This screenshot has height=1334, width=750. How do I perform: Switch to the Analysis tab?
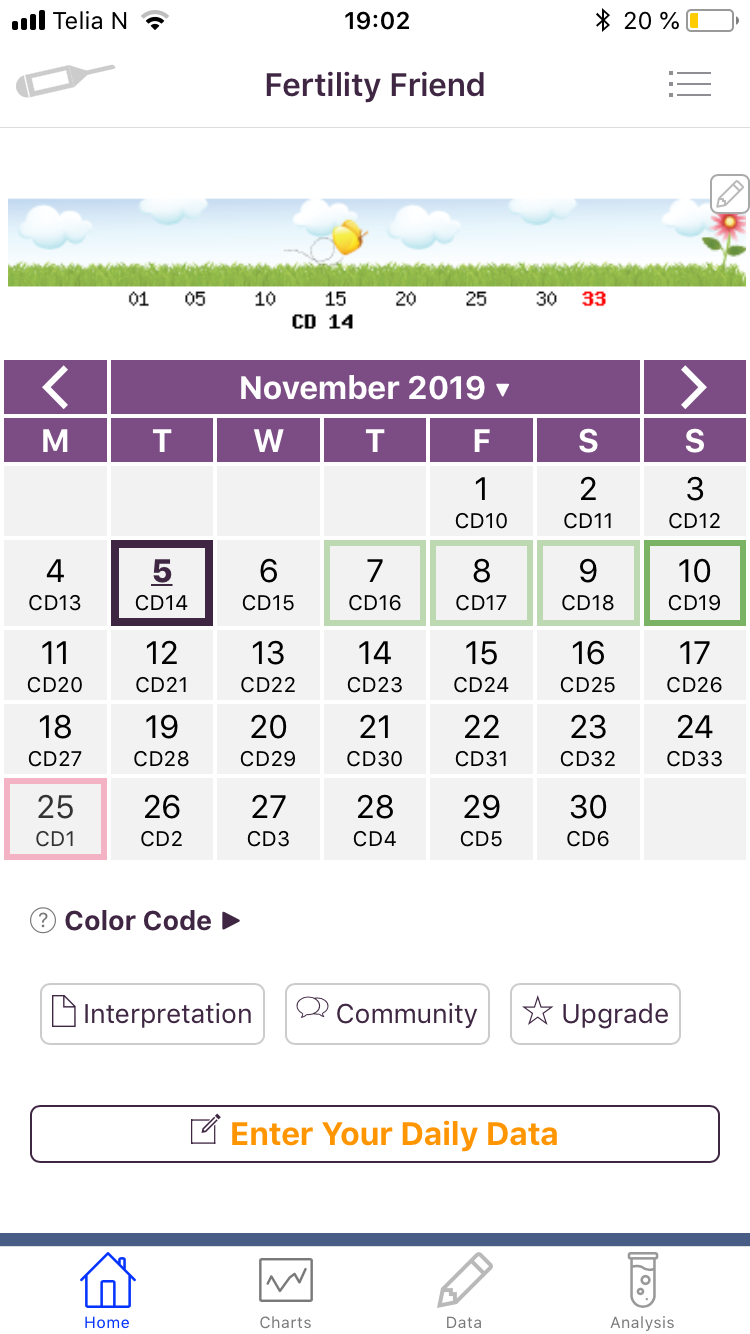(643, 1292)
